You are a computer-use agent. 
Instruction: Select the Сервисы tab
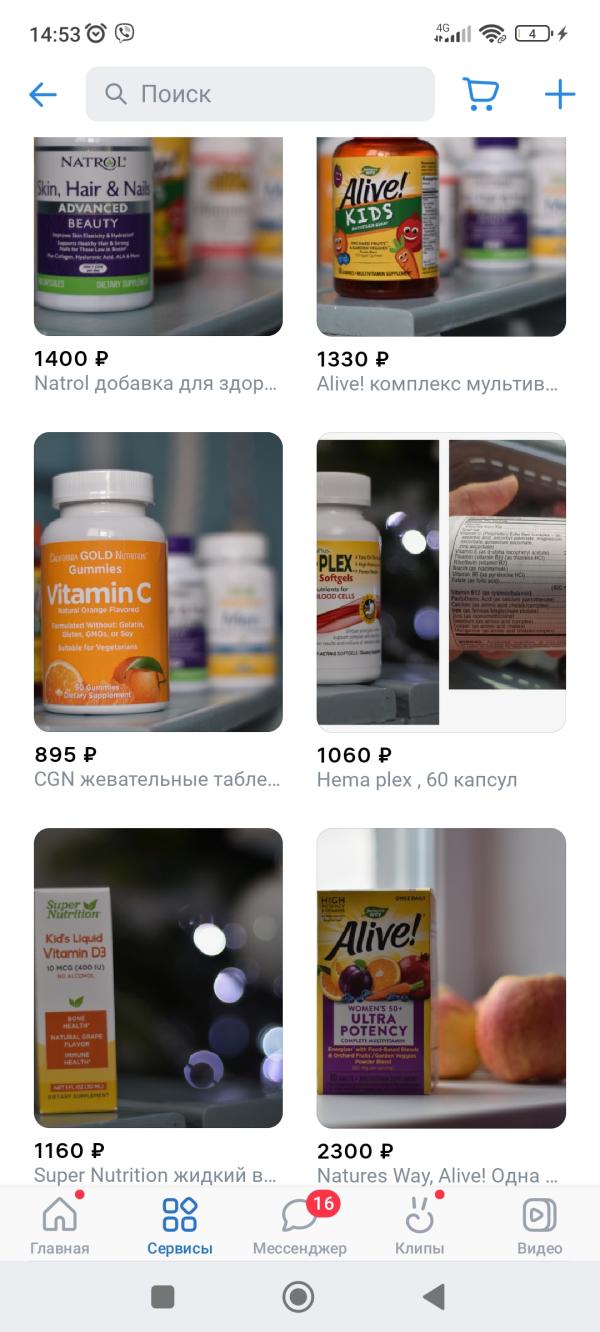coord(180,1225)
